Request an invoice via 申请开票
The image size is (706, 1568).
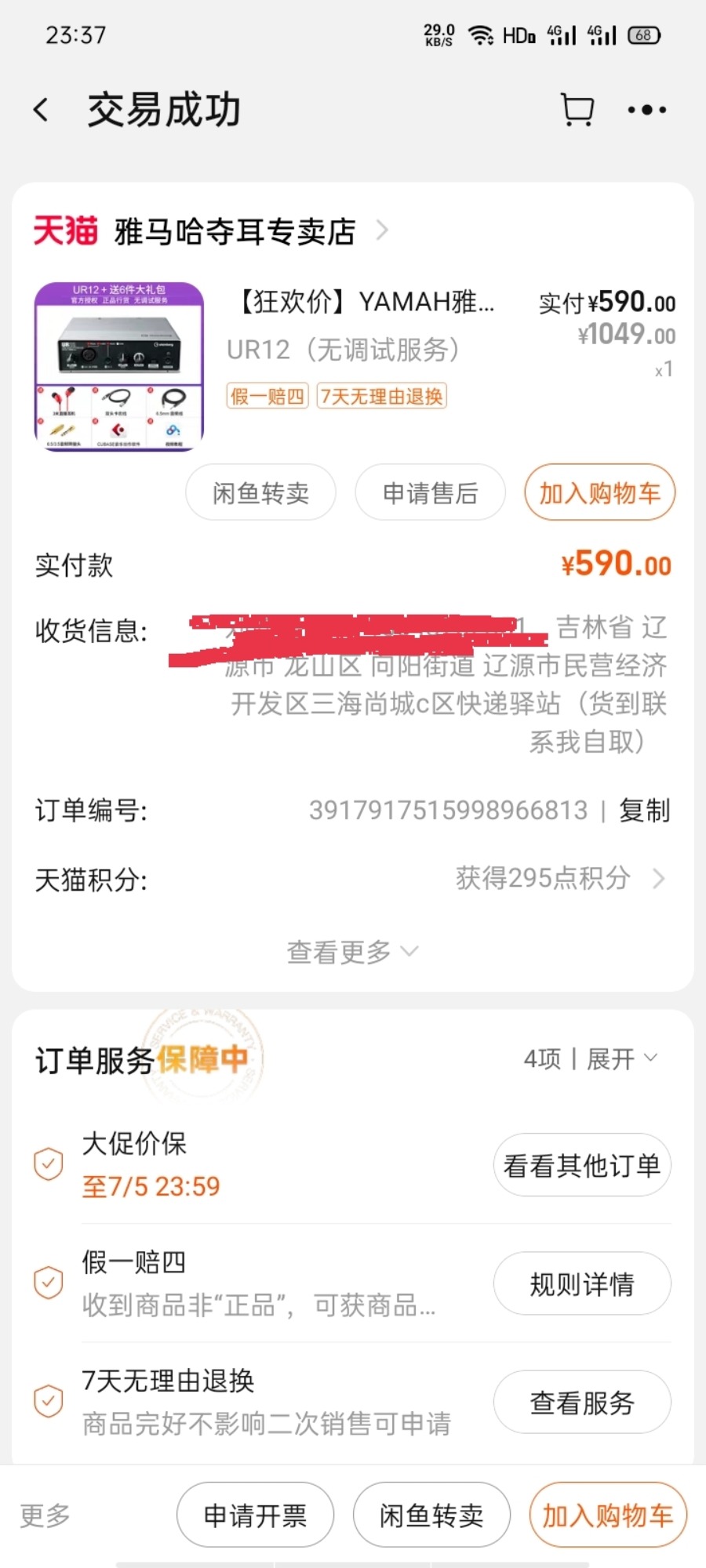click(255, 1515)
